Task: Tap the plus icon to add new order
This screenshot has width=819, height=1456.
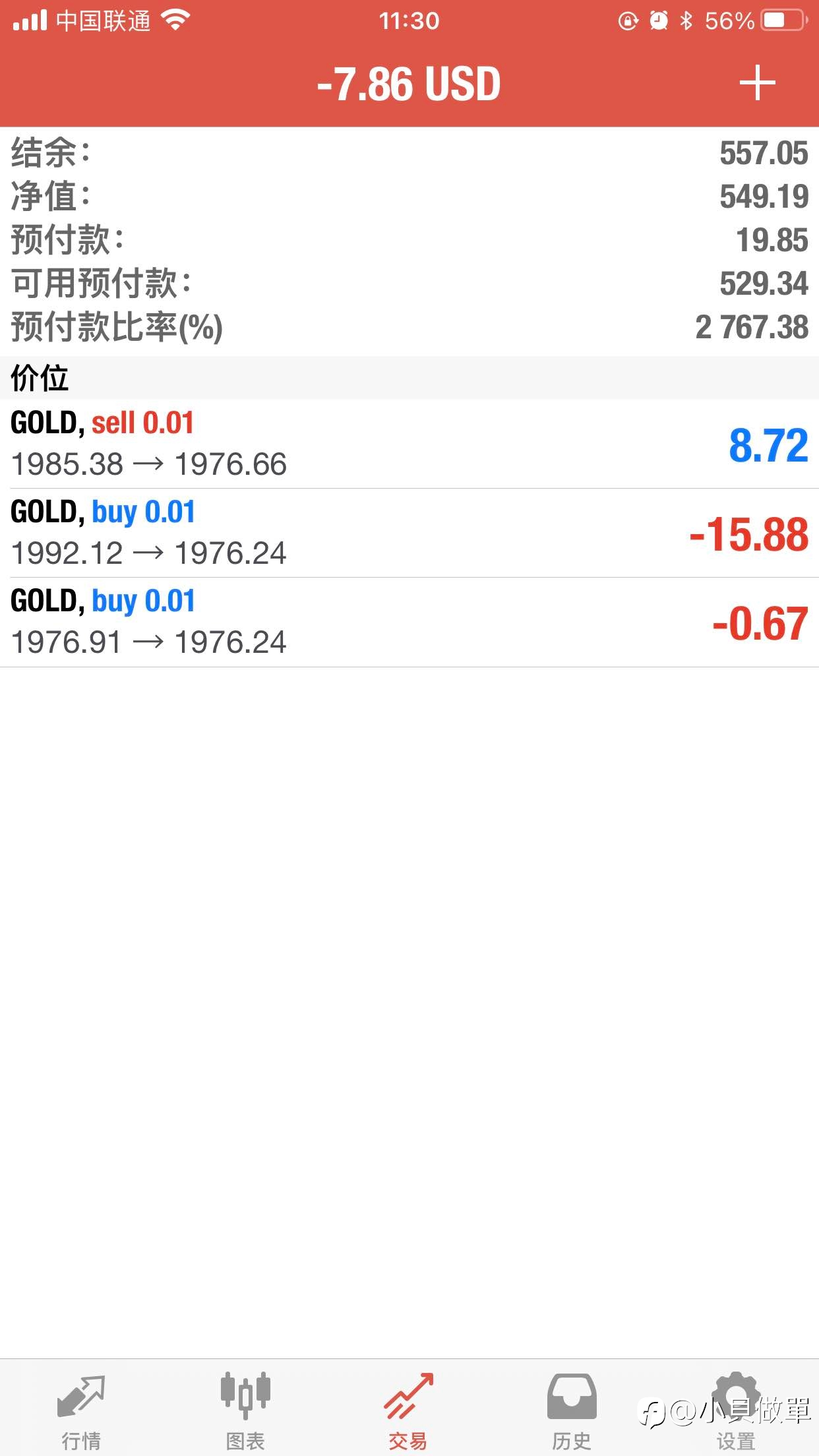Action: [757, 83]
